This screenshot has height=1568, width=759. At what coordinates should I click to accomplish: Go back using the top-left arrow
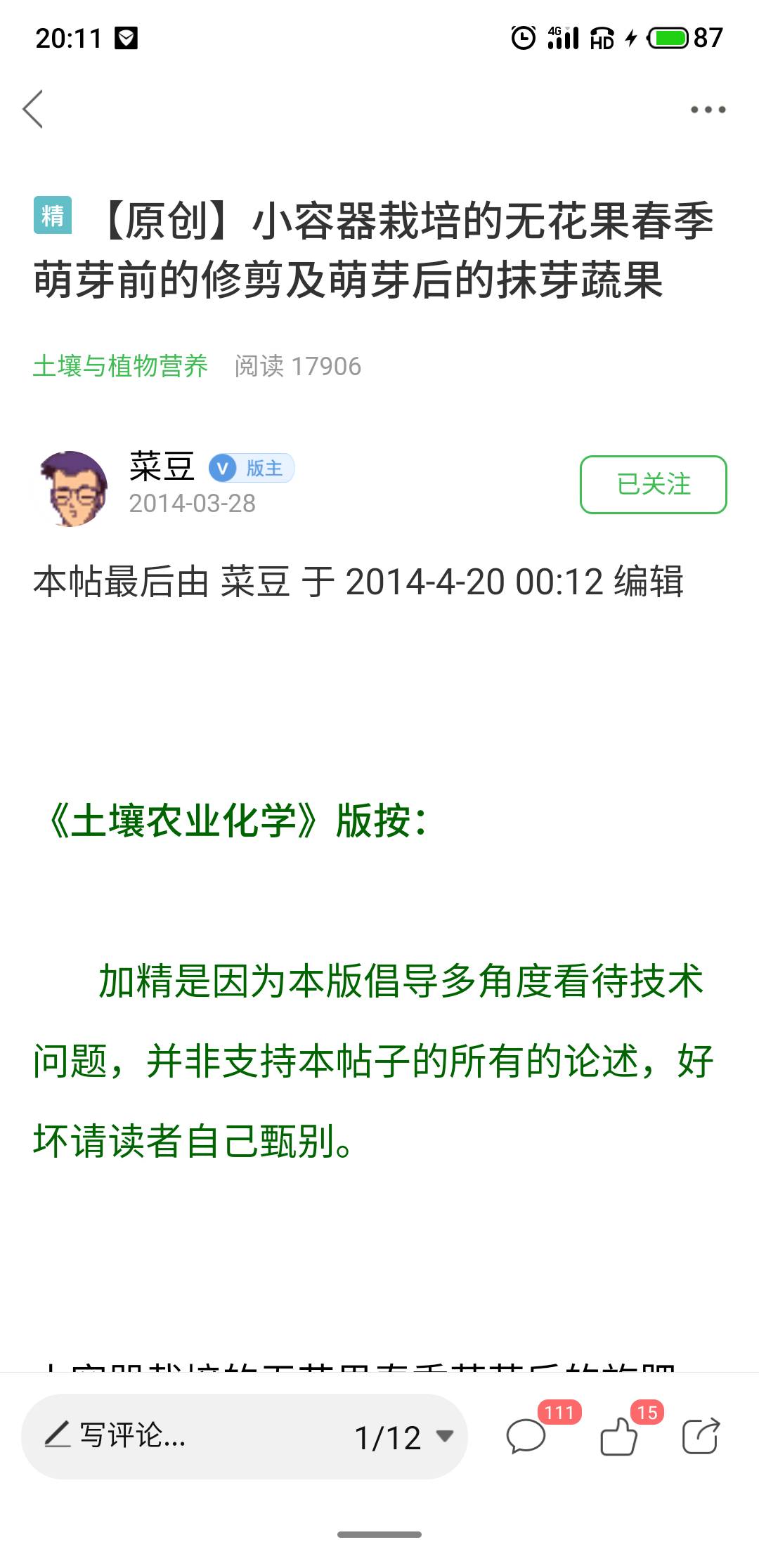tap(33, 109)
